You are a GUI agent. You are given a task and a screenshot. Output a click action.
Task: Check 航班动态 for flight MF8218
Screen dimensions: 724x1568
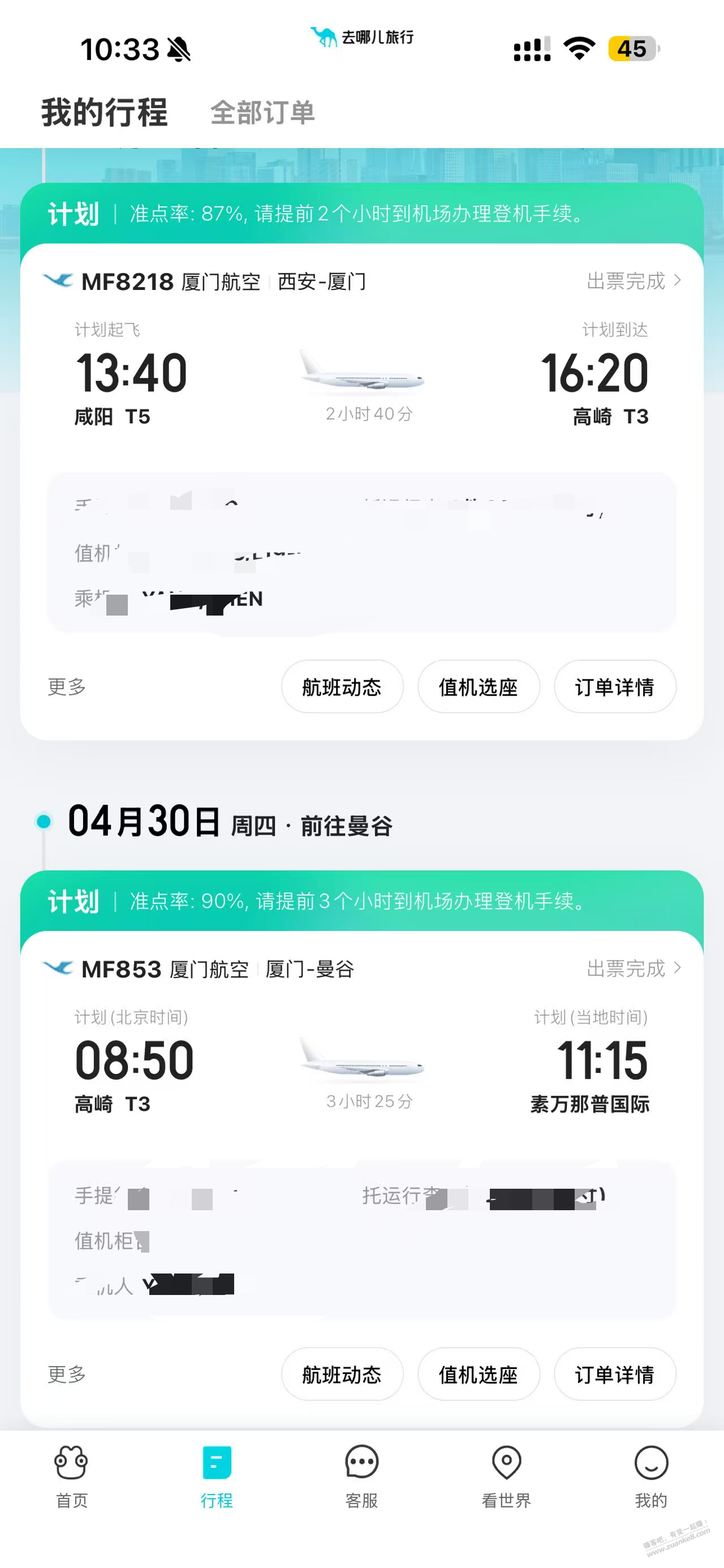point(342,687)
